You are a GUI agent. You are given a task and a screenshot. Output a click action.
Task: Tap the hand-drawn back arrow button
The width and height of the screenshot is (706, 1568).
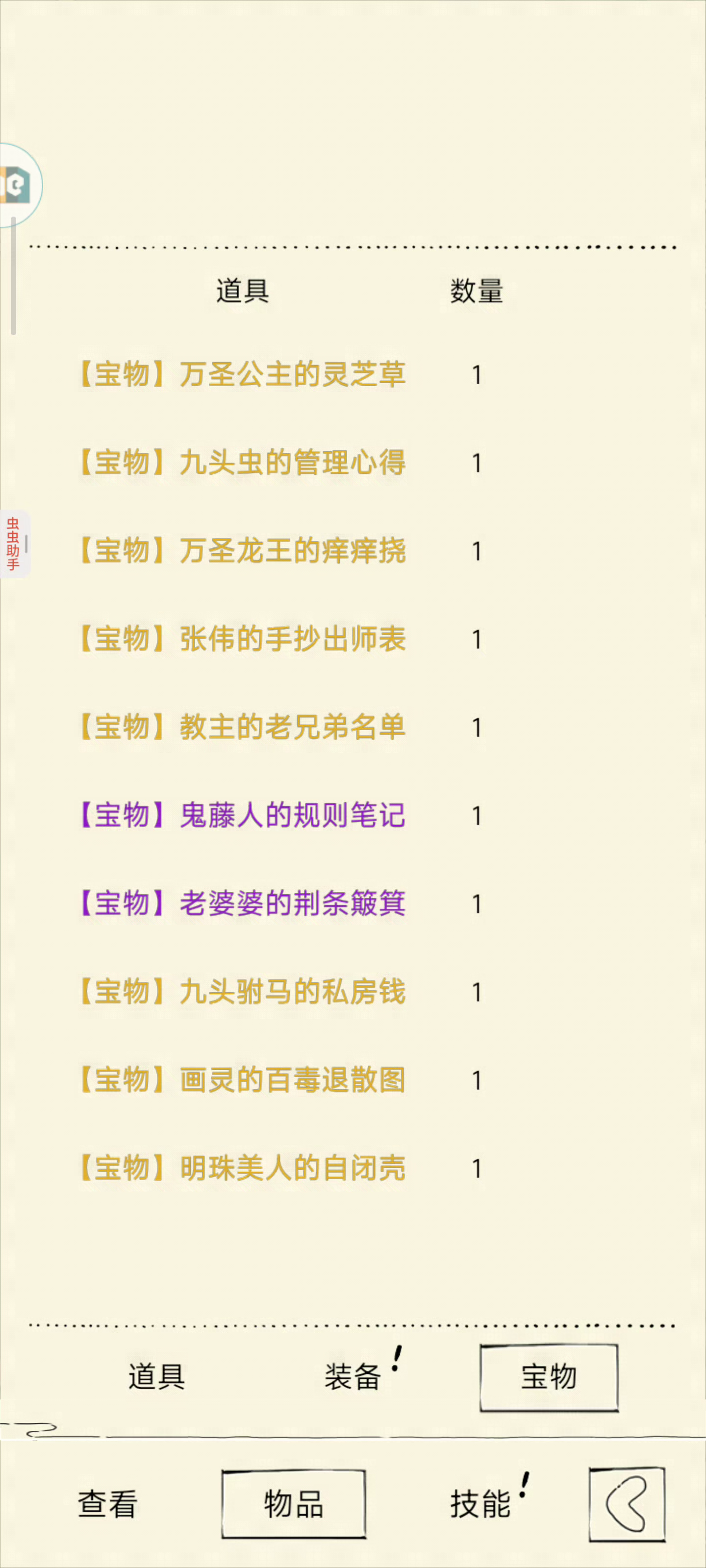(x=627, y=1504)
